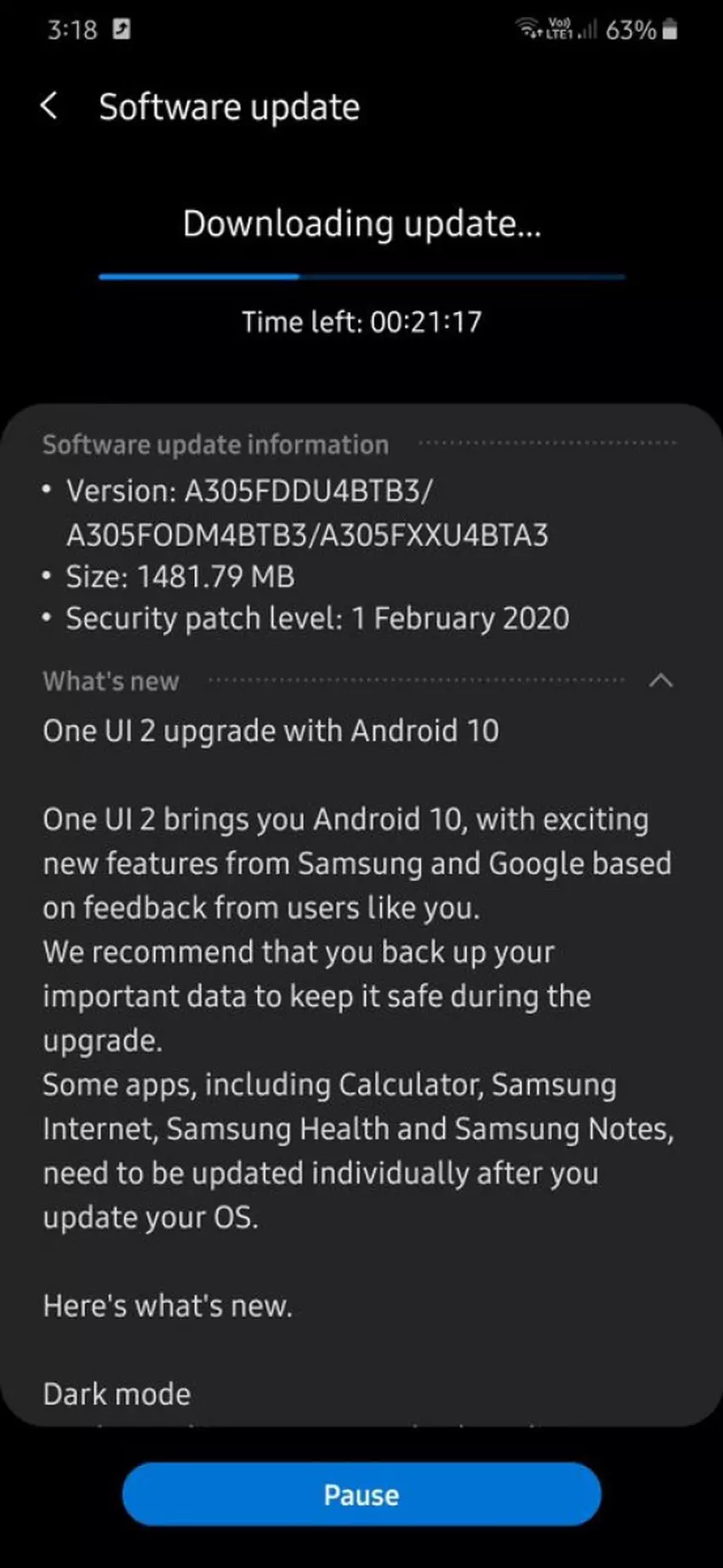The height and width of the screenshot is (1568, 723).
Task: Pause the update download
Action: coord(361,1494)
